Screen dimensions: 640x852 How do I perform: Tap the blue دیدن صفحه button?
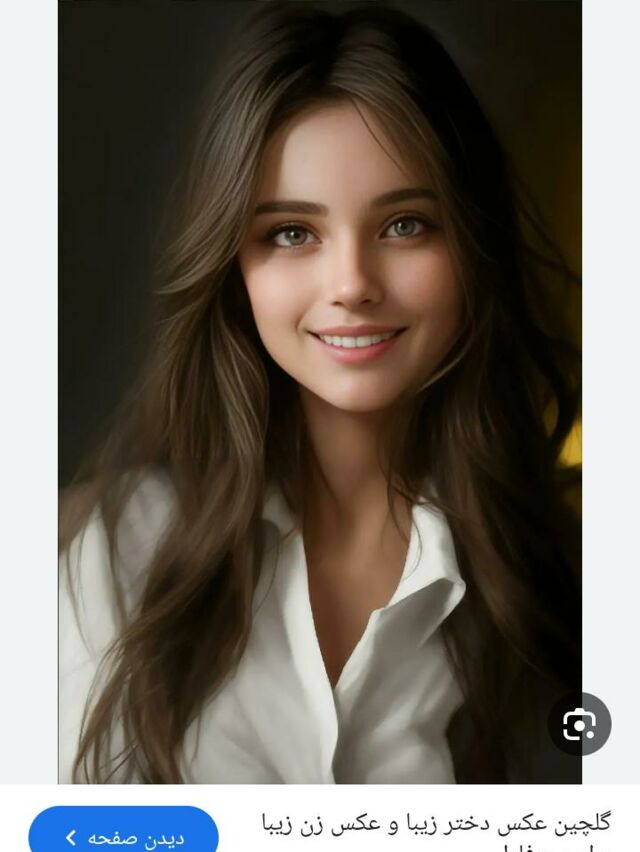pyautogui.click(x=124, y=836)
